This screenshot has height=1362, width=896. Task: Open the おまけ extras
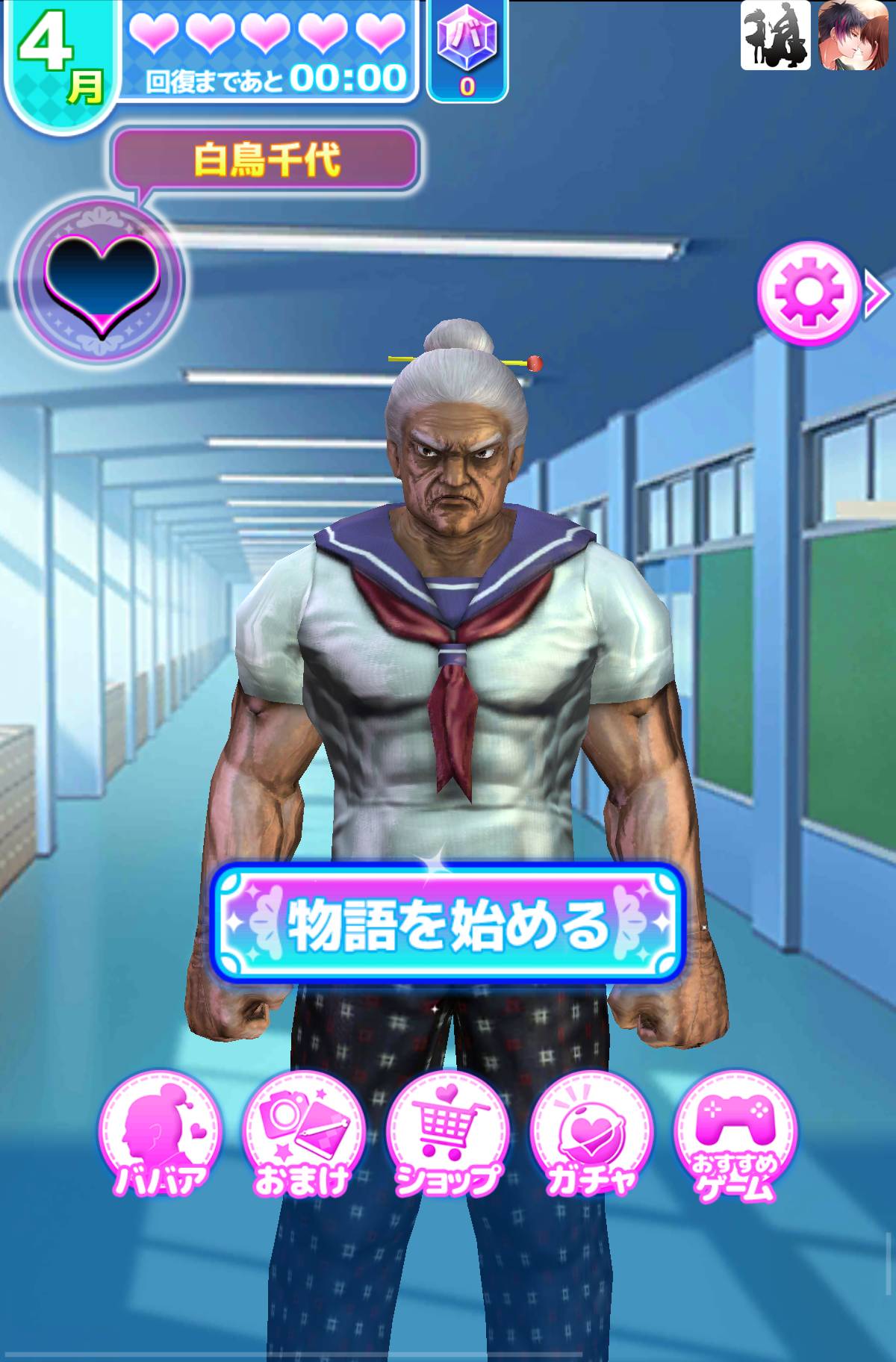point(303,1135)
